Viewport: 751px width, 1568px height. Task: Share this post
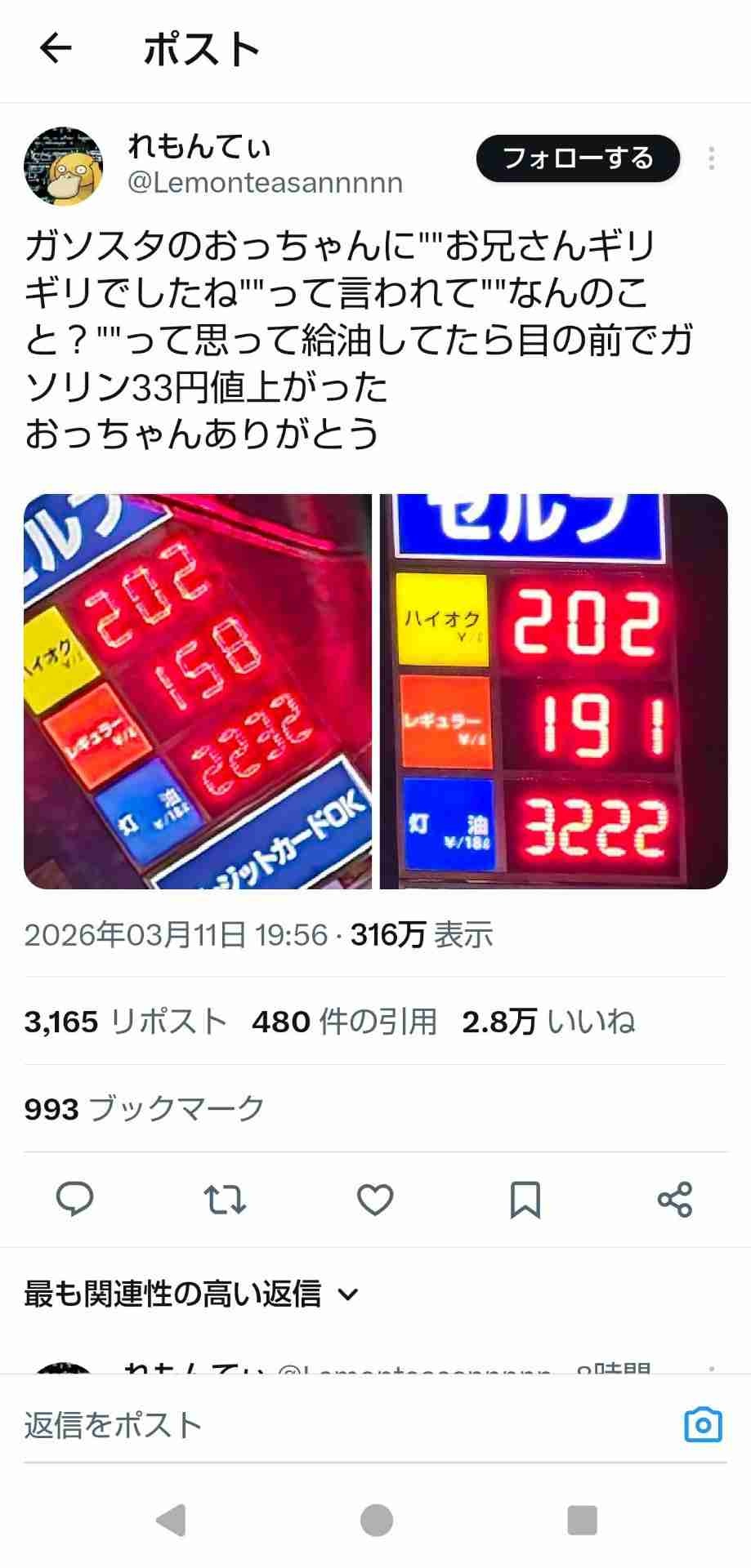coord(674,1200)
